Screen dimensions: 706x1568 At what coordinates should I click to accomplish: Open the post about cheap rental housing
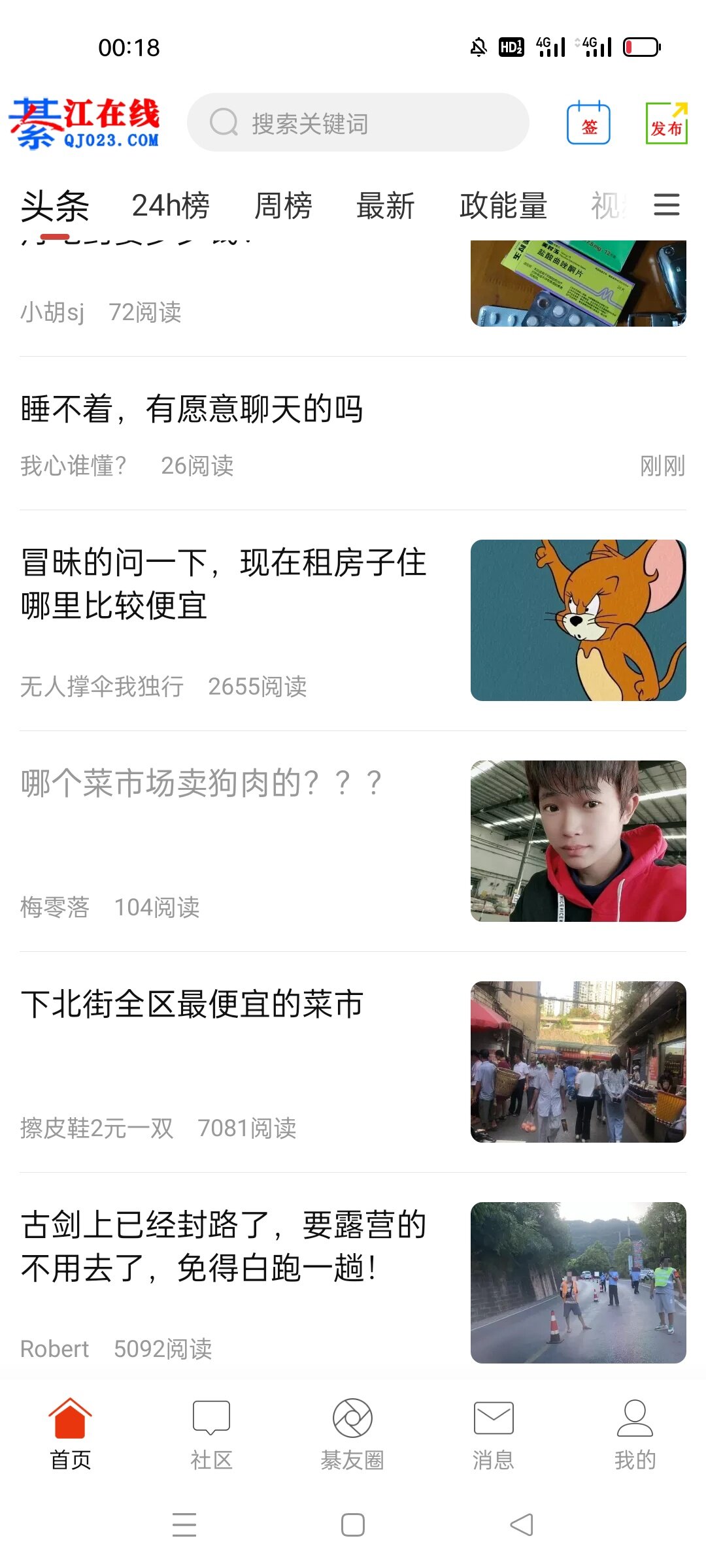[353, 621]
